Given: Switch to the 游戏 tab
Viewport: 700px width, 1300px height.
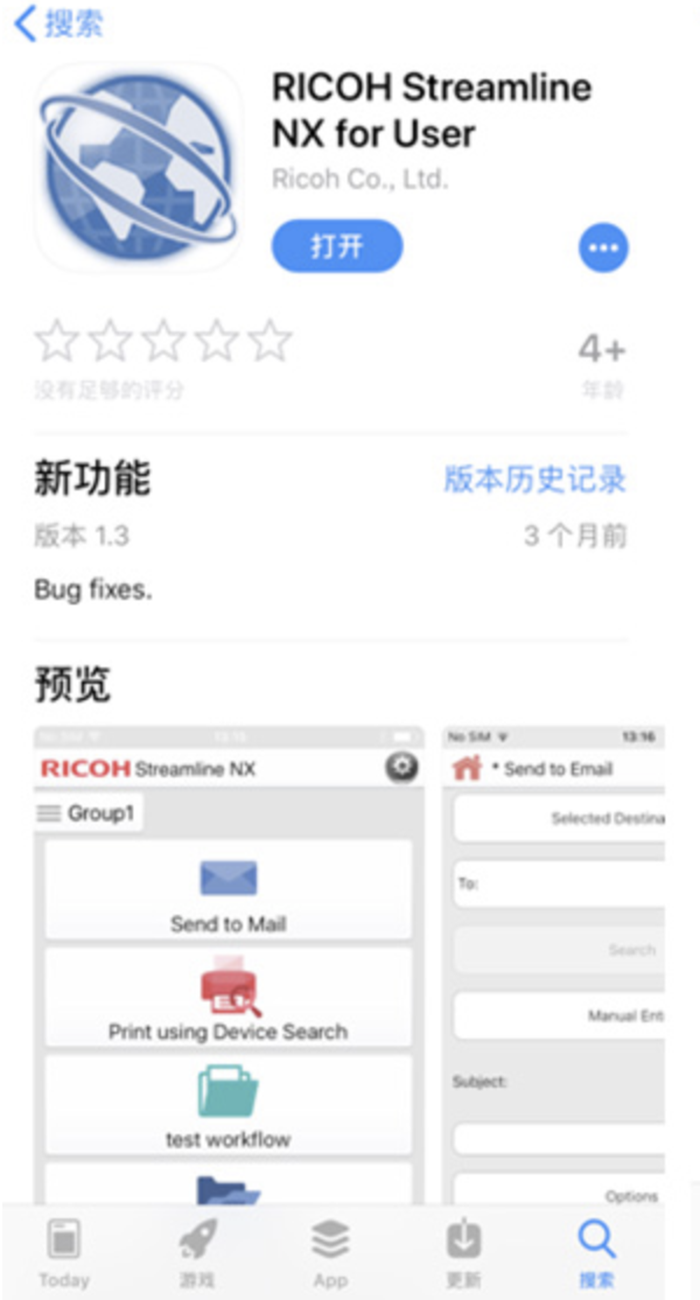Looking at the screenshot, I should coord(197,1254).
